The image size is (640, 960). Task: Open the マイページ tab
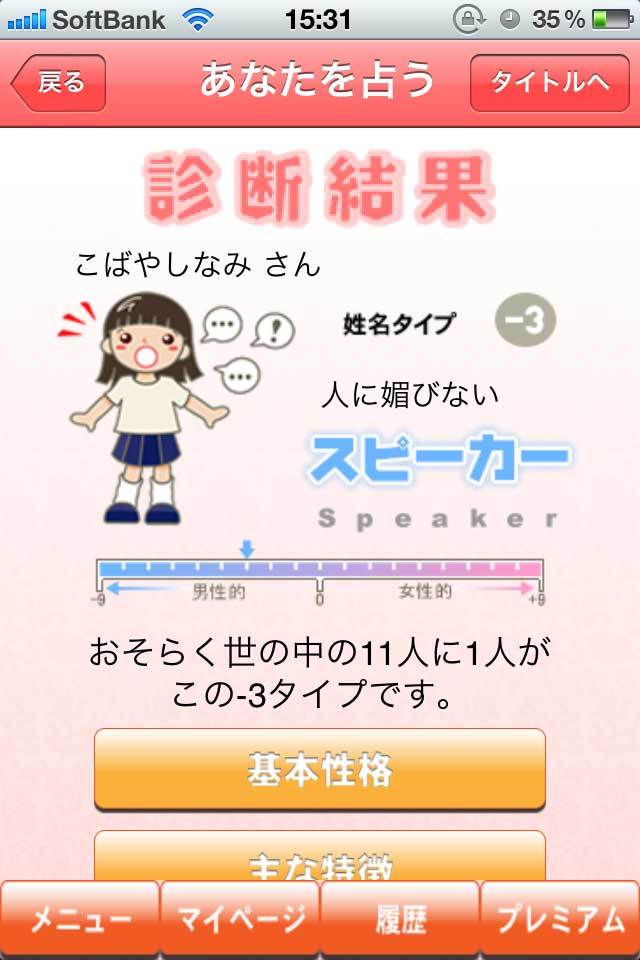[240, 920]
